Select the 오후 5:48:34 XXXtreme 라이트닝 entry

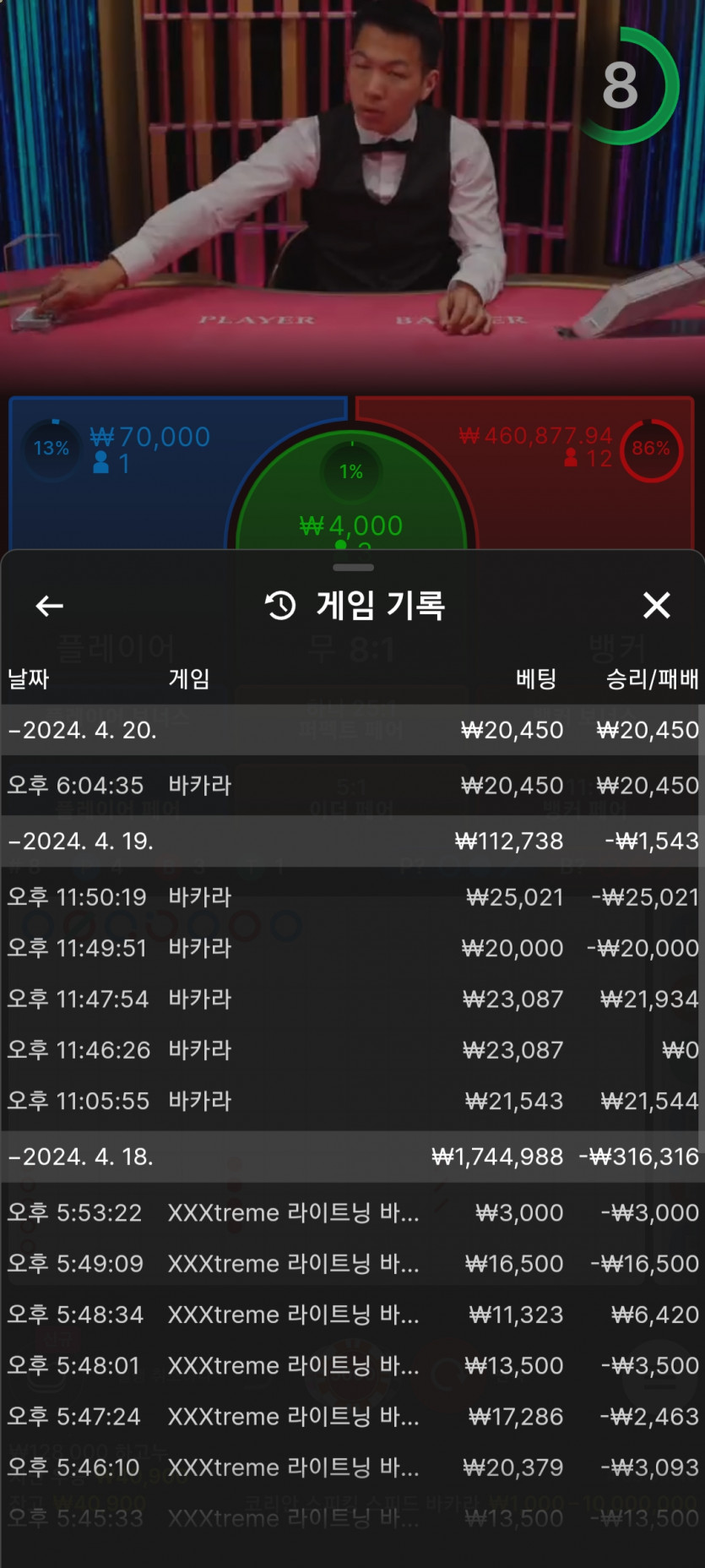point(352,1315)
